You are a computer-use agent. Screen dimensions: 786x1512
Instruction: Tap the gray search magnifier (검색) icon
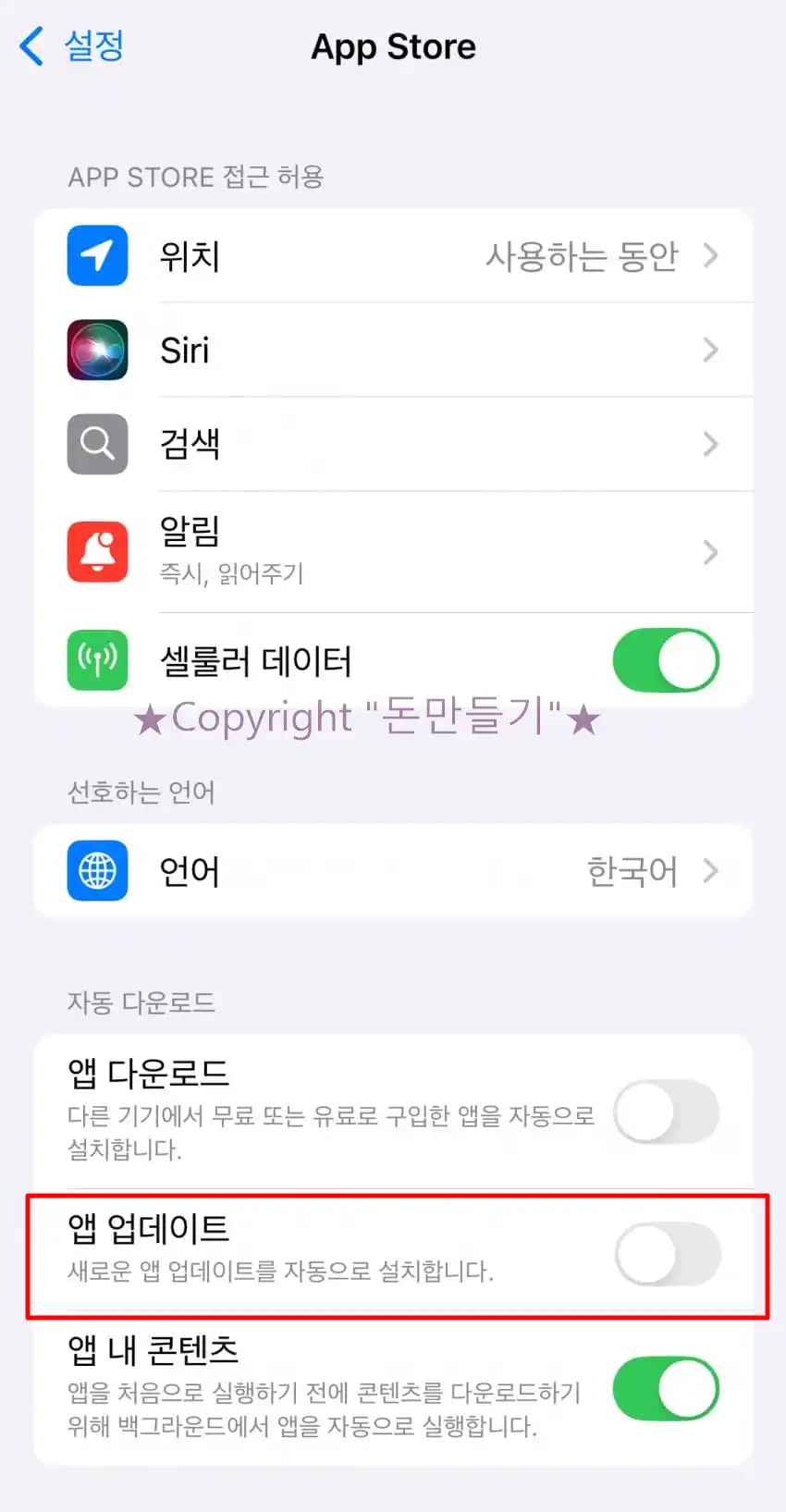coord(97,444)
